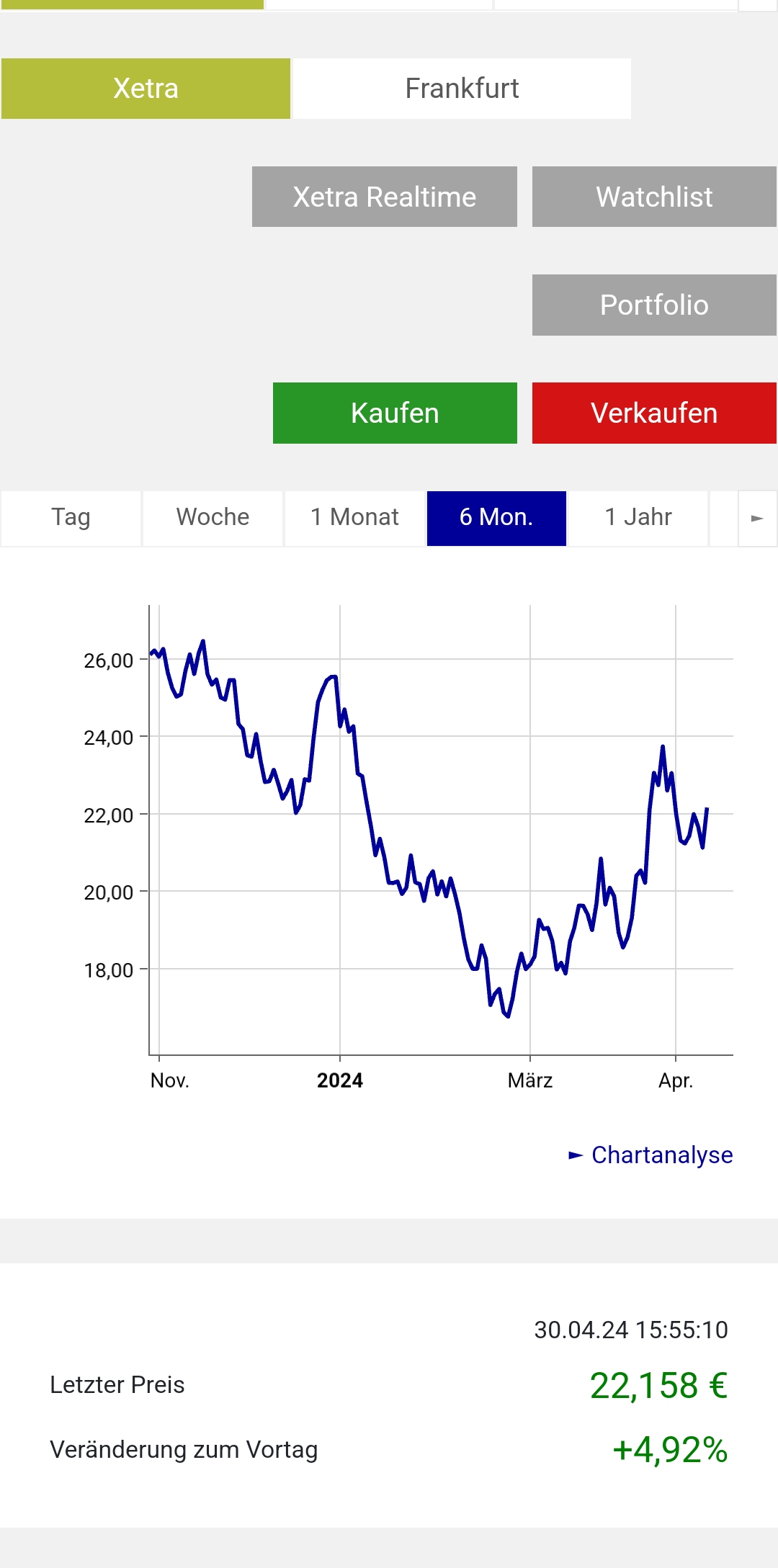Image resolution: width=778 pixels, height=1568 pixels.
Task: Add stock to Watchlist
Action: 653,197
